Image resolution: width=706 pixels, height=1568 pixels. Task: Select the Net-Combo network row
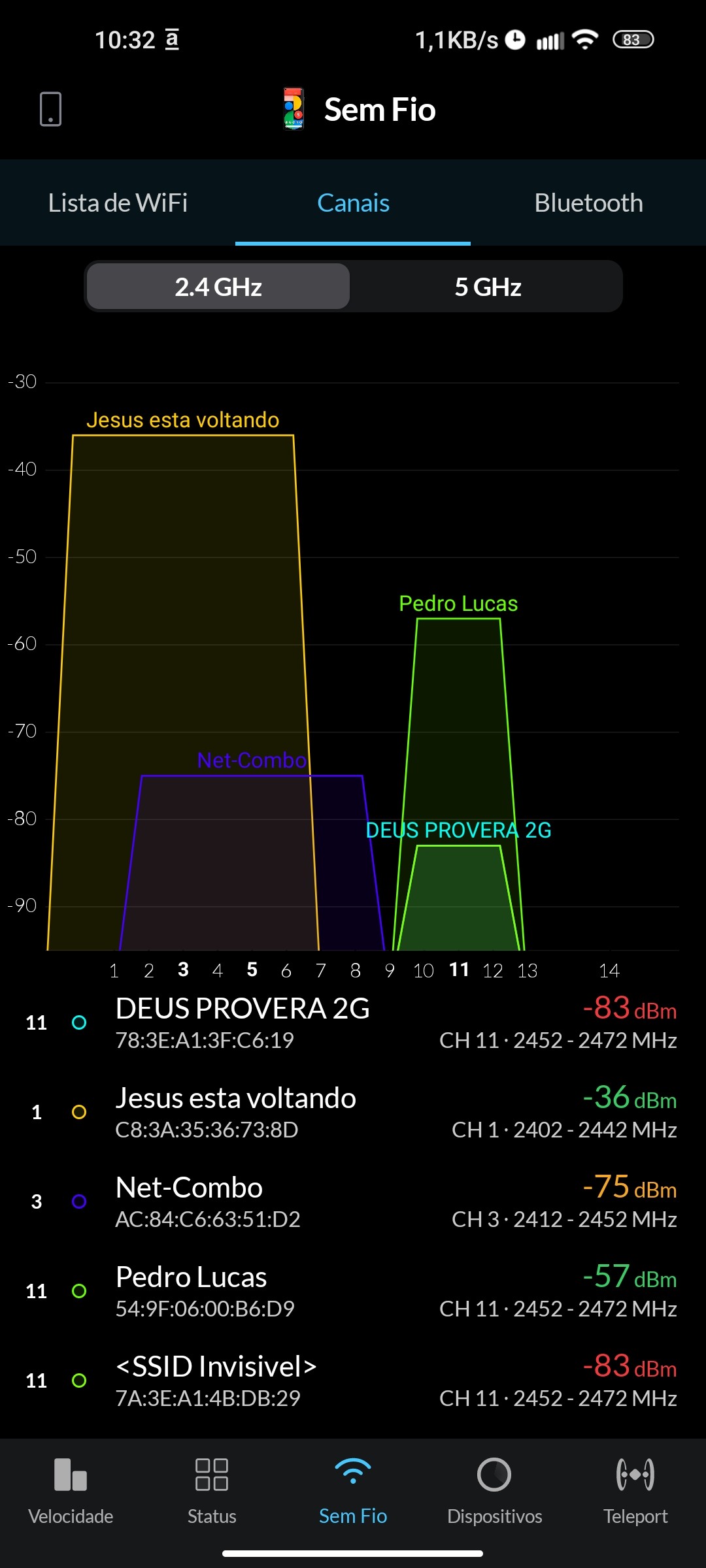[x=353, y=1202]
